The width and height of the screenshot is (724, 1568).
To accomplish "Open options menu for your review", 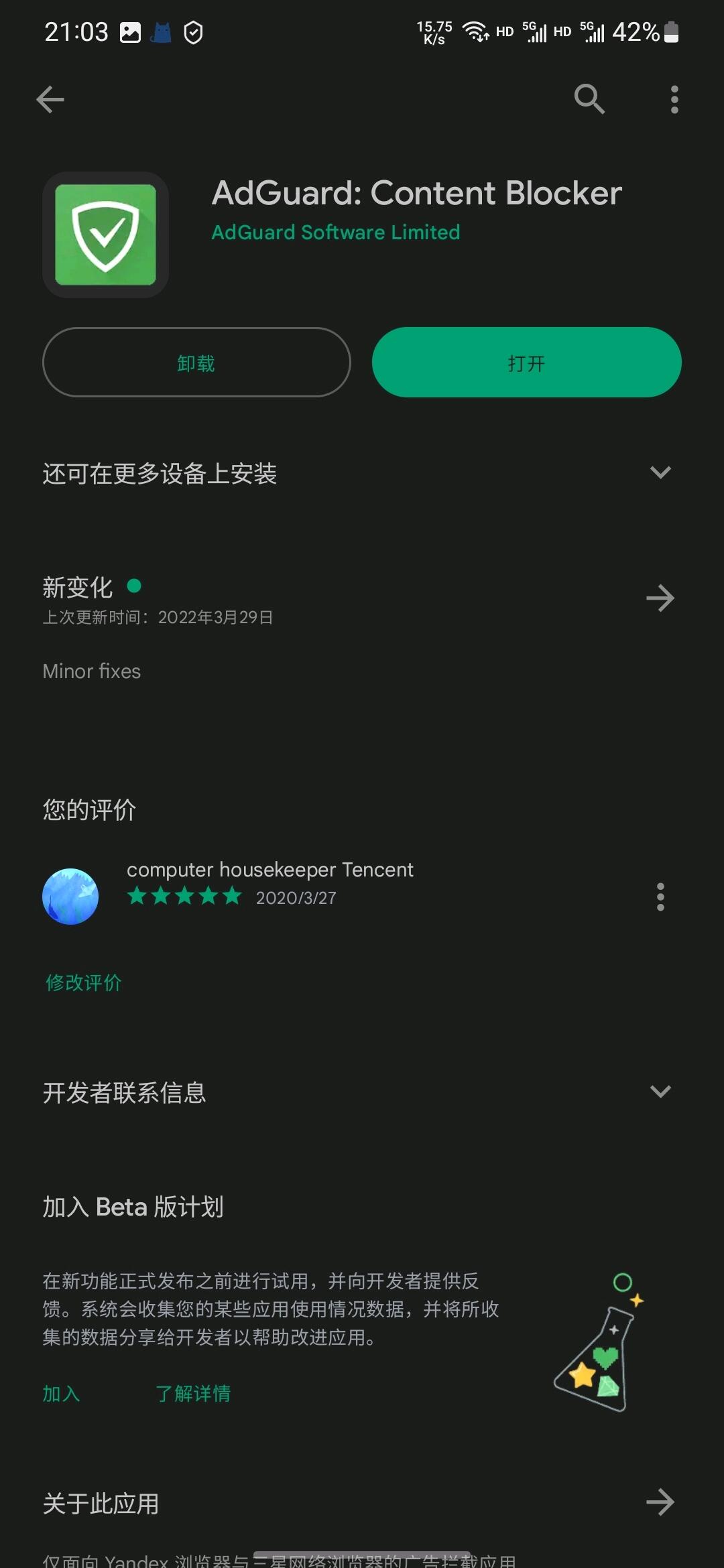I will coord(660,897).
